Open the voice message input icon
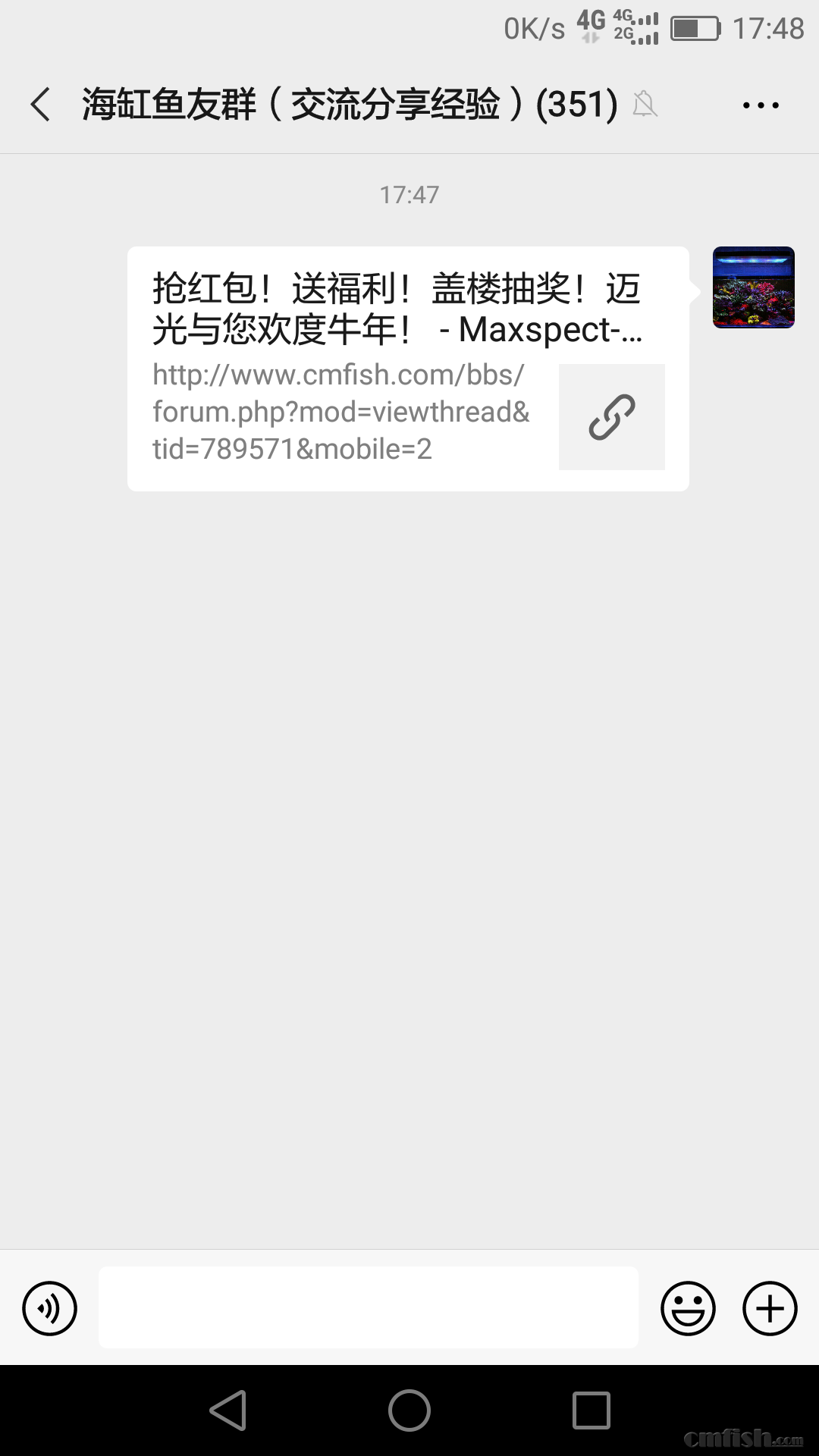This screenshot has width=819, height=1456. click(49, 1308)
